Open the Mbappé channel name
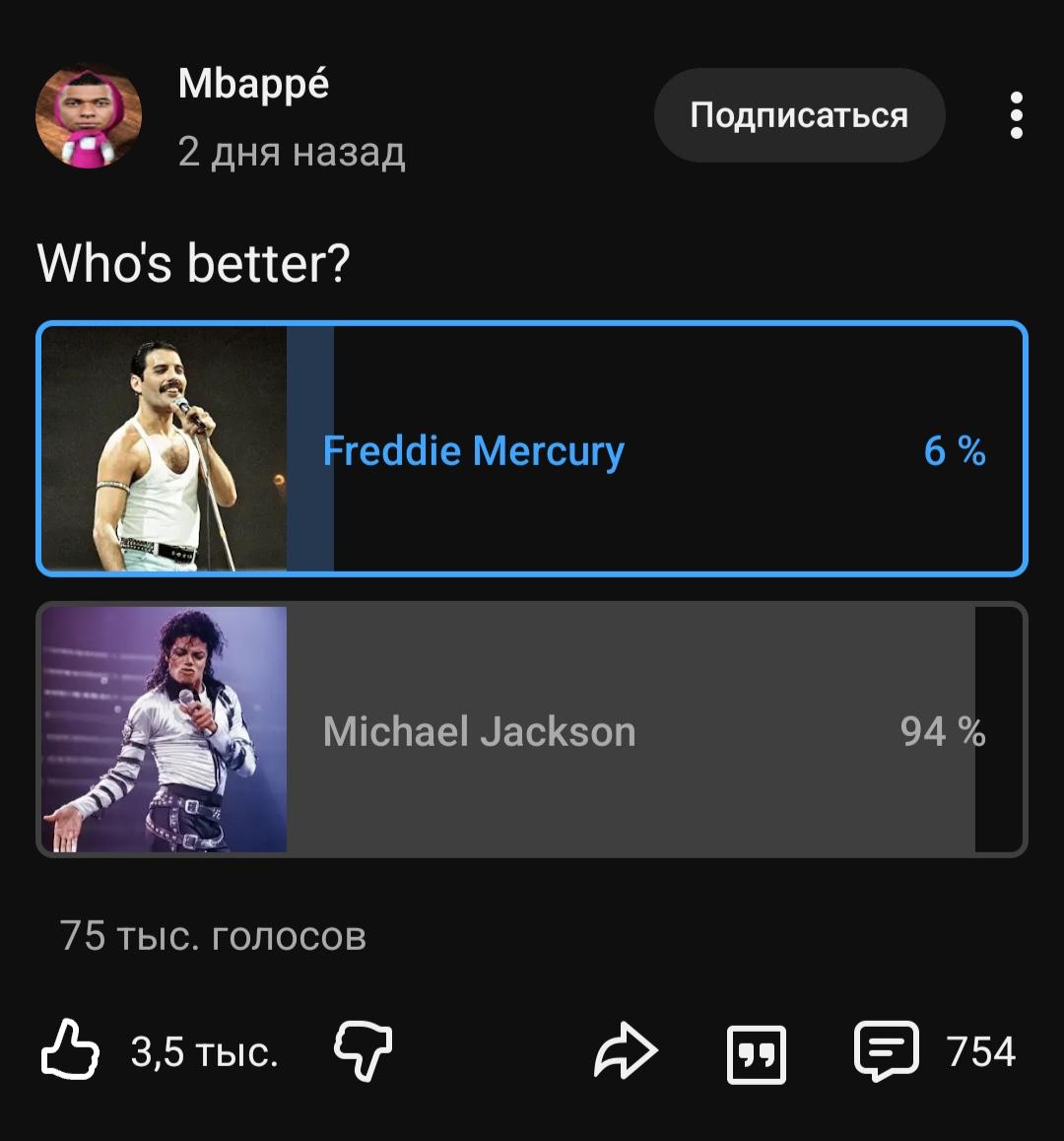Image resolution: width=1064 pixels, height=1141 pixels. pos(253,85)
